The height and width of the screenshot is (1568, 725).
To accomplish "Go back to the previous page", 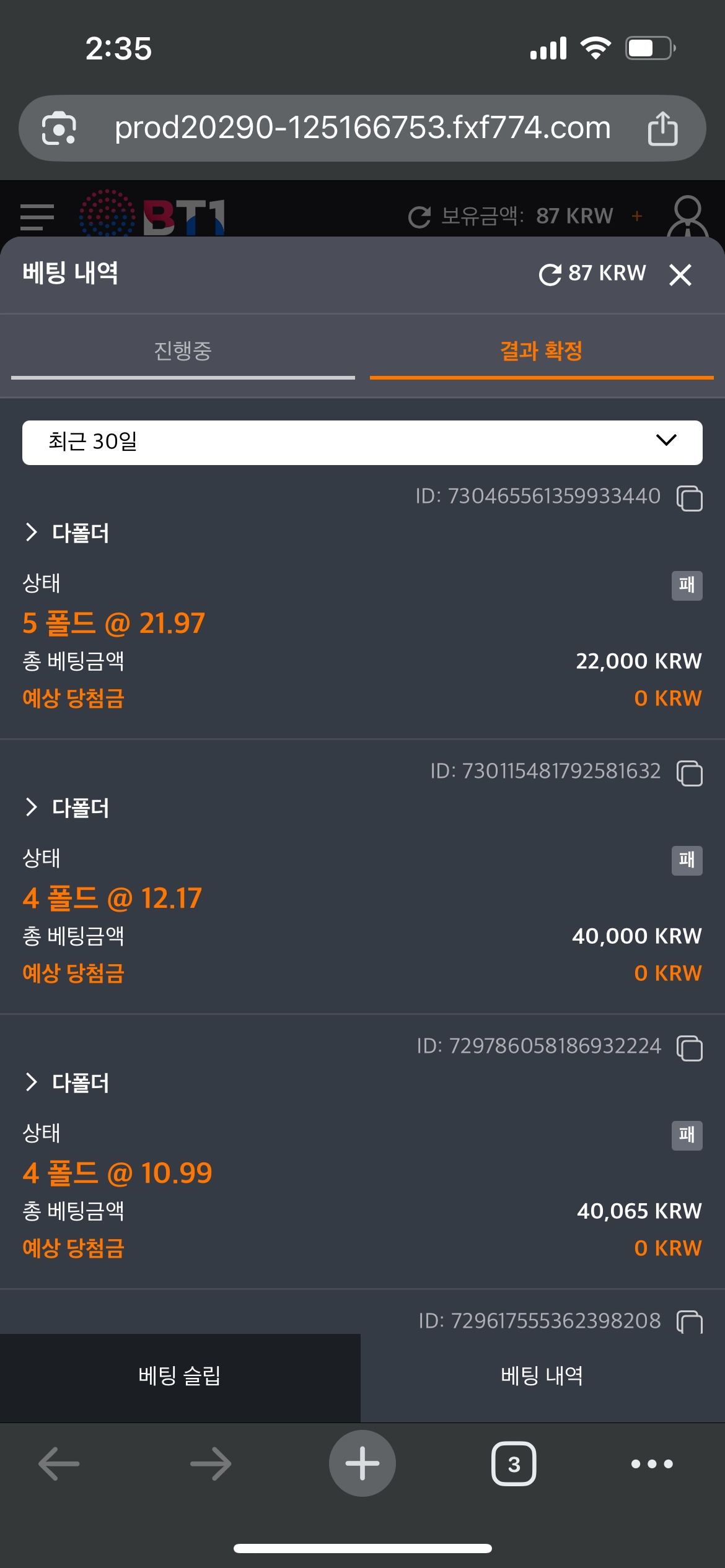I will [59, 1464].
